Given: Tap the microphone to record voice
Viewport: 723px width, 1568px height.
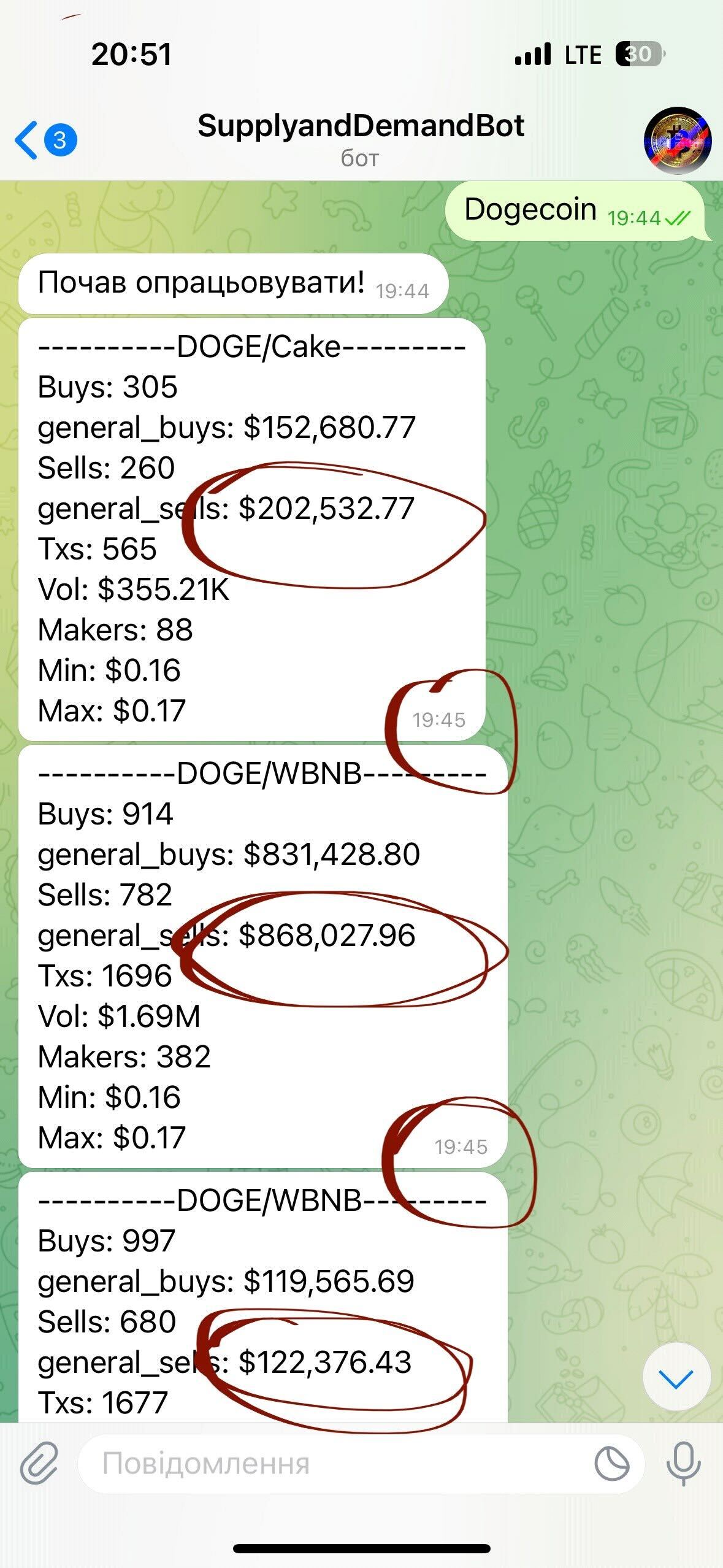Looking at the screenshot, I should 683,1464.
